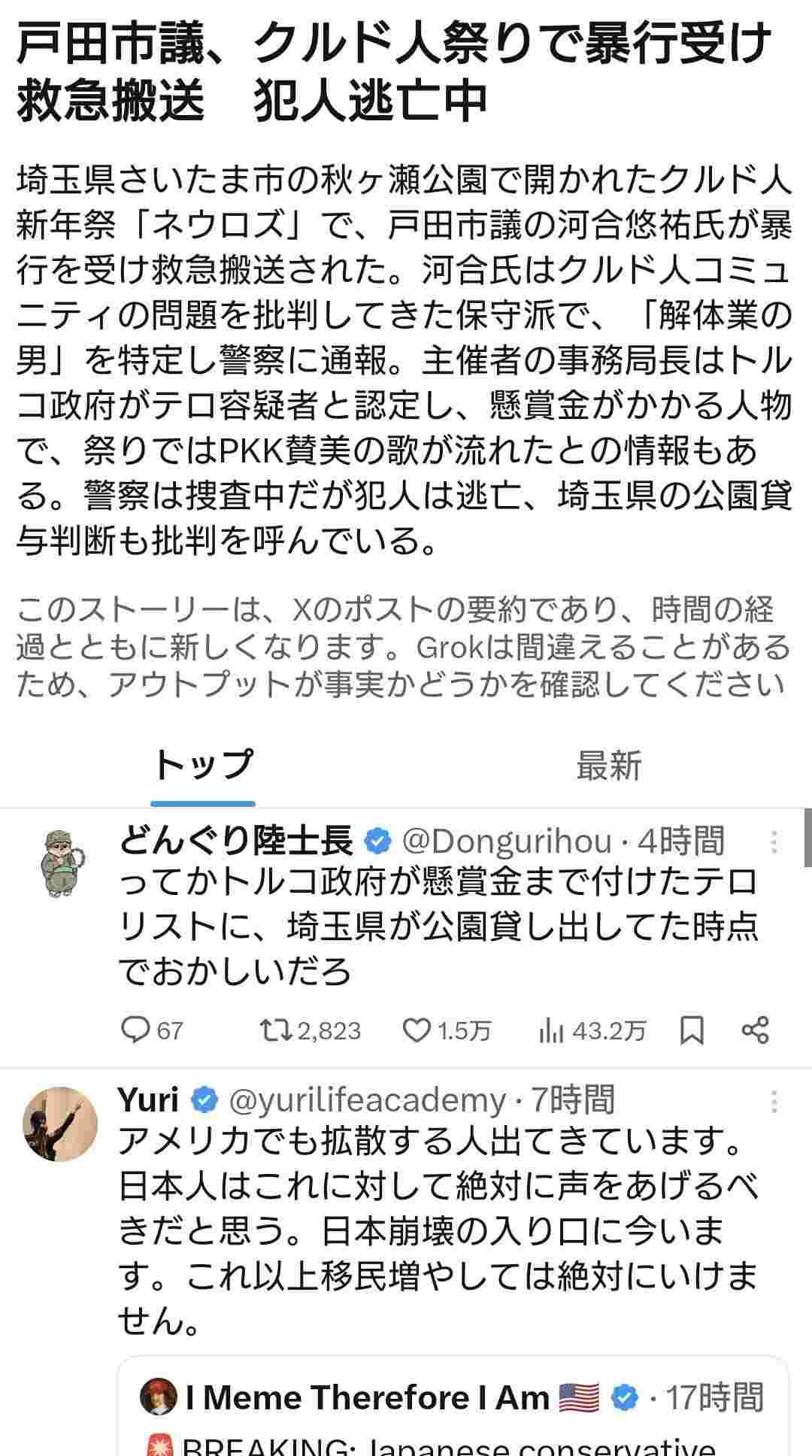The image size is (812, 1456).
Task: Open the @Dongurihou handle
Action: coord(507,841)
